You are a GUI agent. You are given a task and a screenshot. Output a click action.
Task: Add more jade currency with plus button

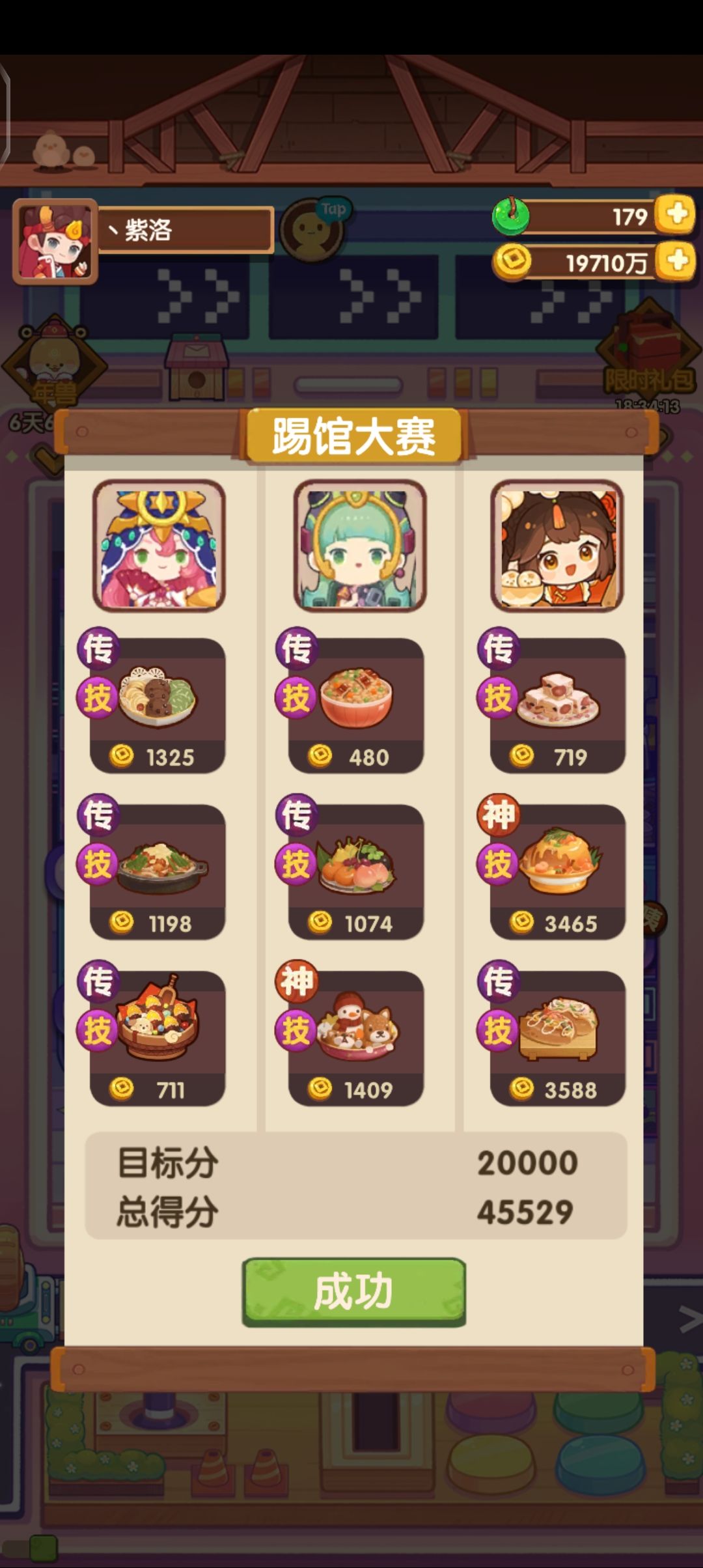tap(676, 214)
